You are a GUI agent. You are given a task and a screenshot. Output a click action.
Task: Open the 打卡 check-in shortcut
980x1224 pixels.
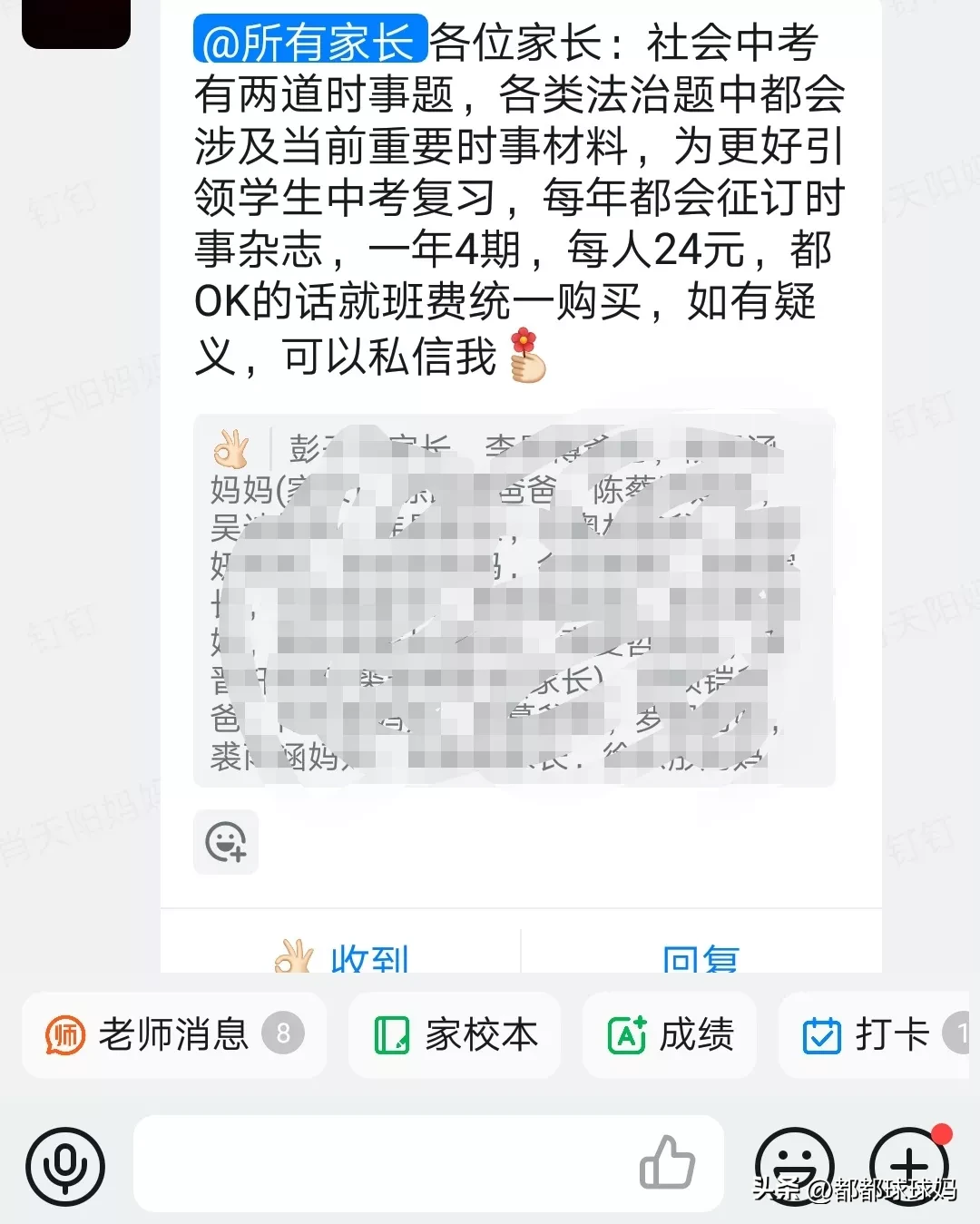tap(871, 1034)
